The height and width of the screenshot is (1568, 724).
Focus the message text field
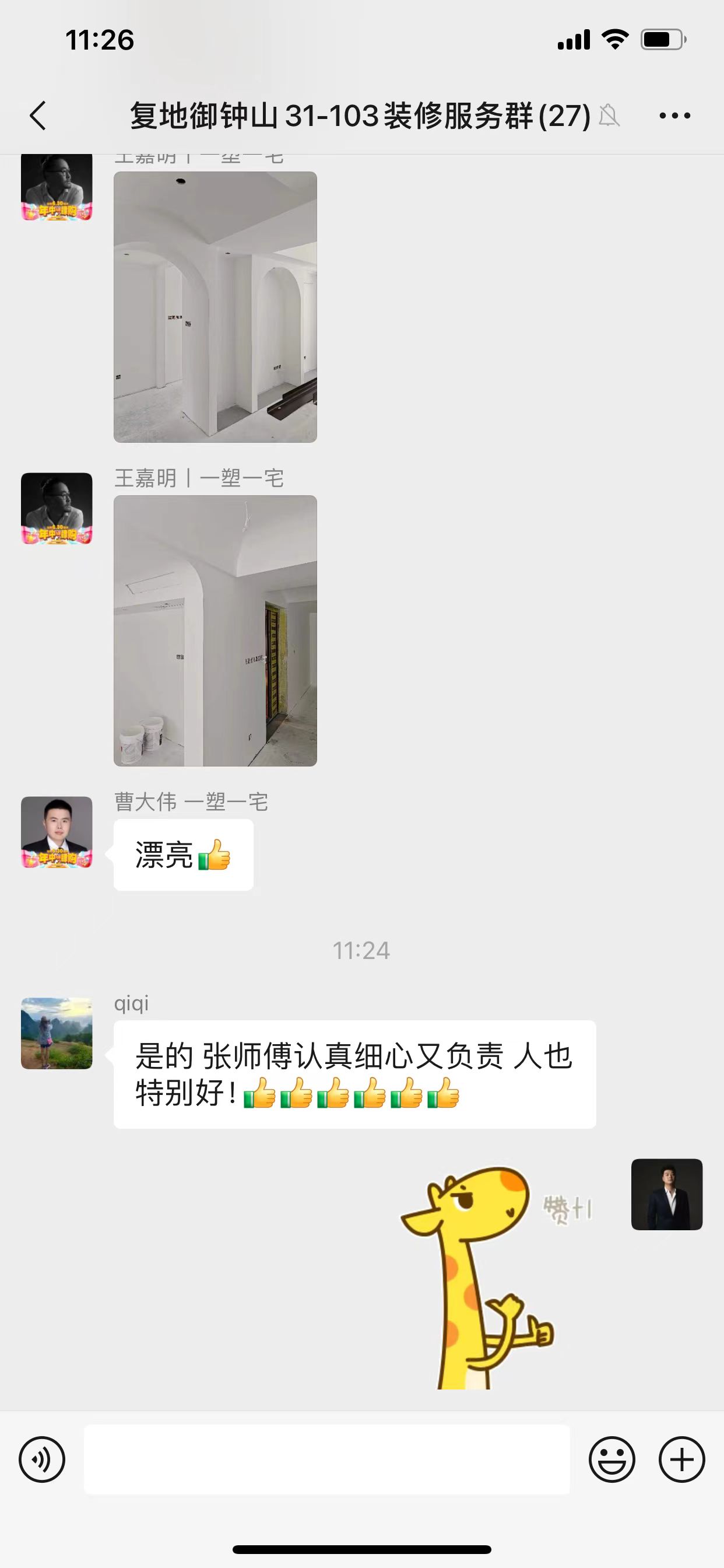(326, 1459)
